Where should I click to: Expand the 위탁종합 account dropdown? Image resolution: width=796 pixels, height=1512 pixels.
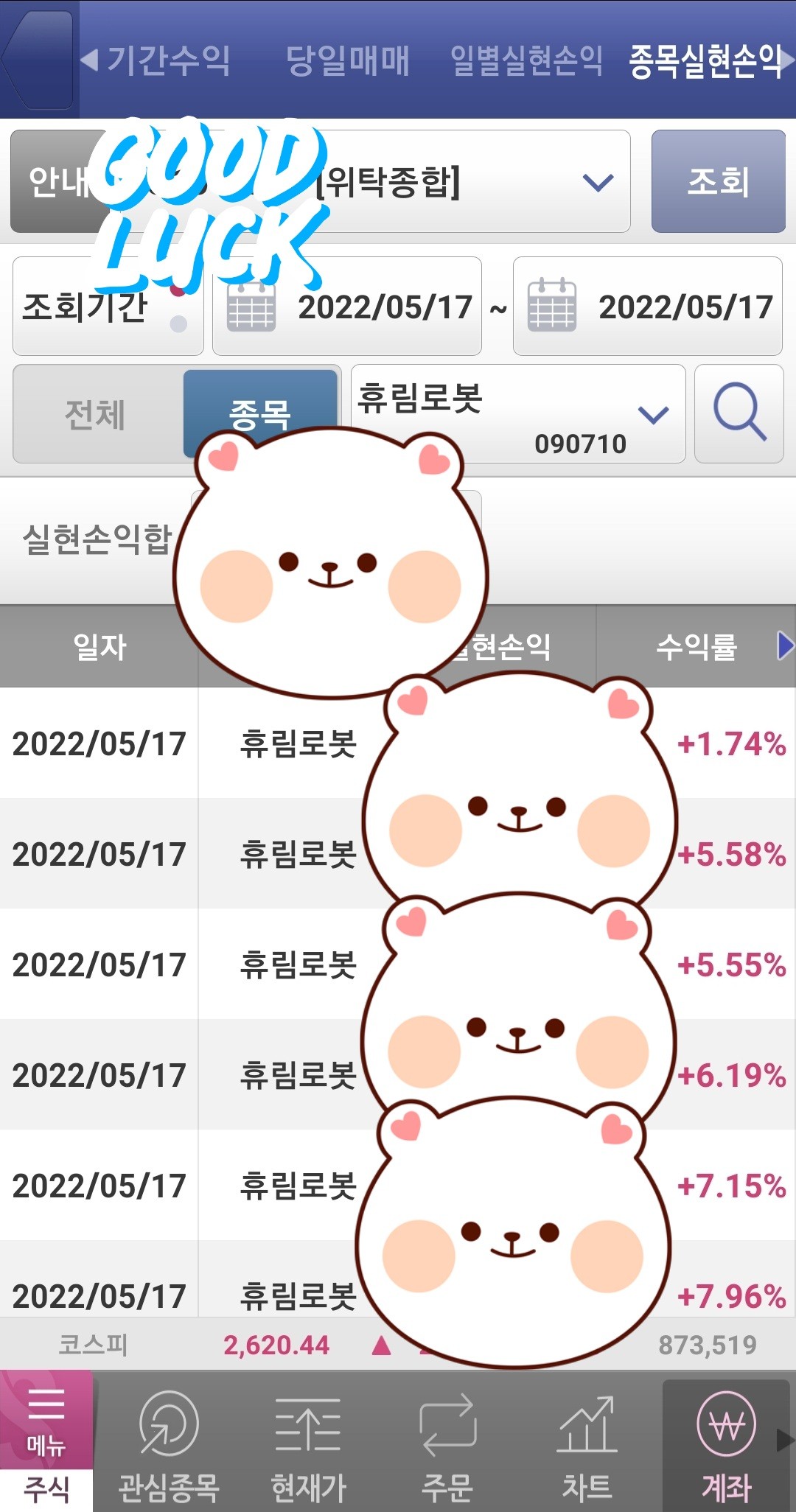click(x=598, y=182)
